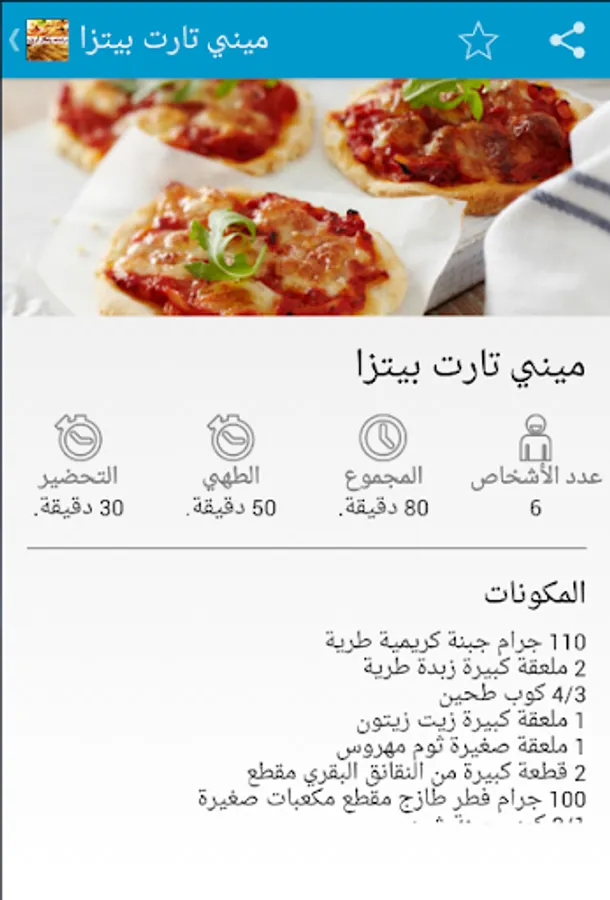Go back using the app icon arrow

[x=39, y=40]
